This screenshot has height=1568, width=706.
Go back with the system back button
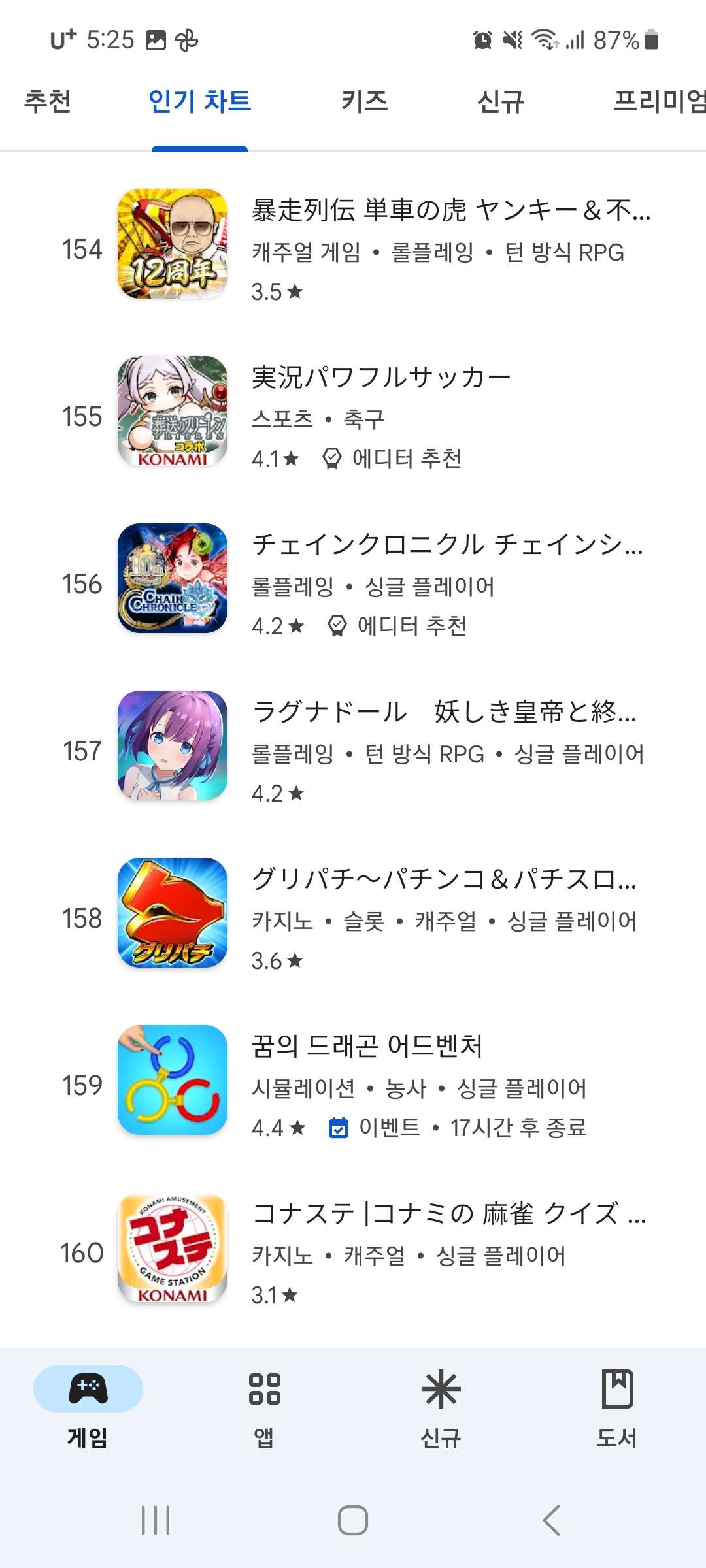551,1520
